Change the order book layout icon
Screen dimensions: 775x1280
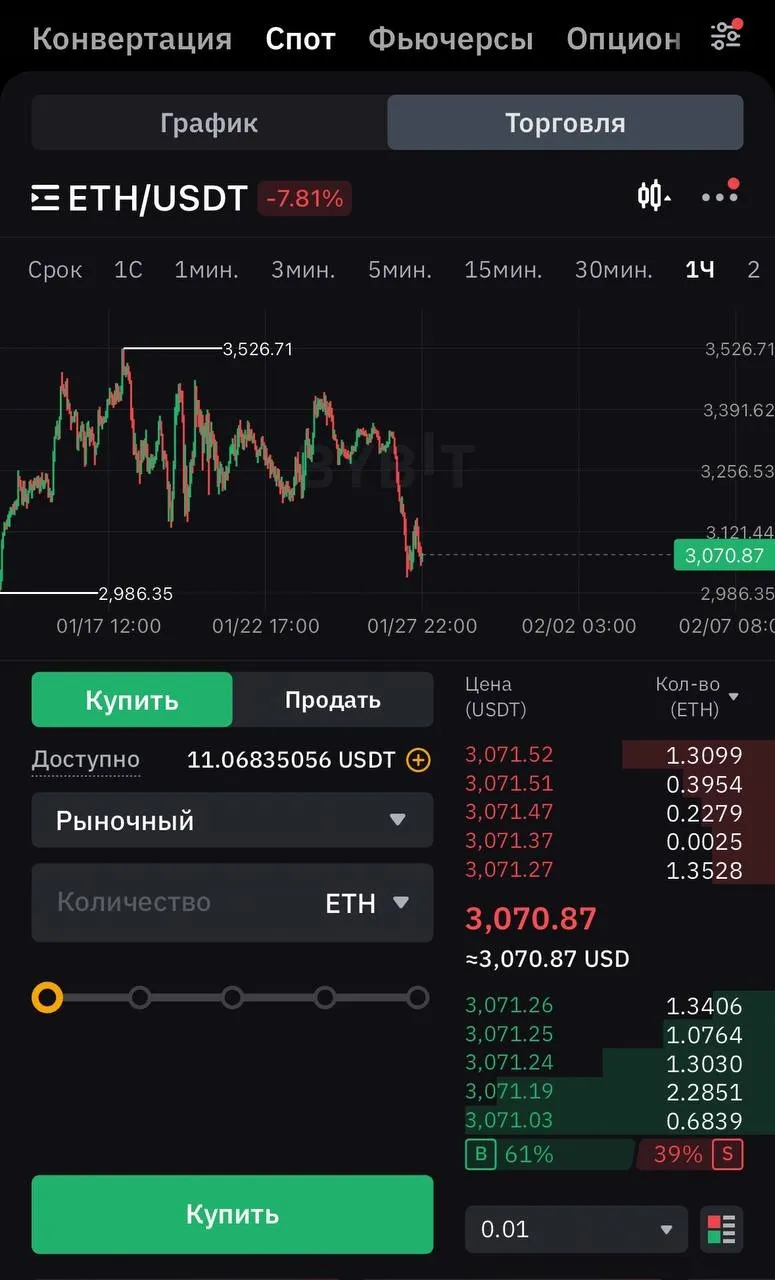click(x=721, y=1229)
